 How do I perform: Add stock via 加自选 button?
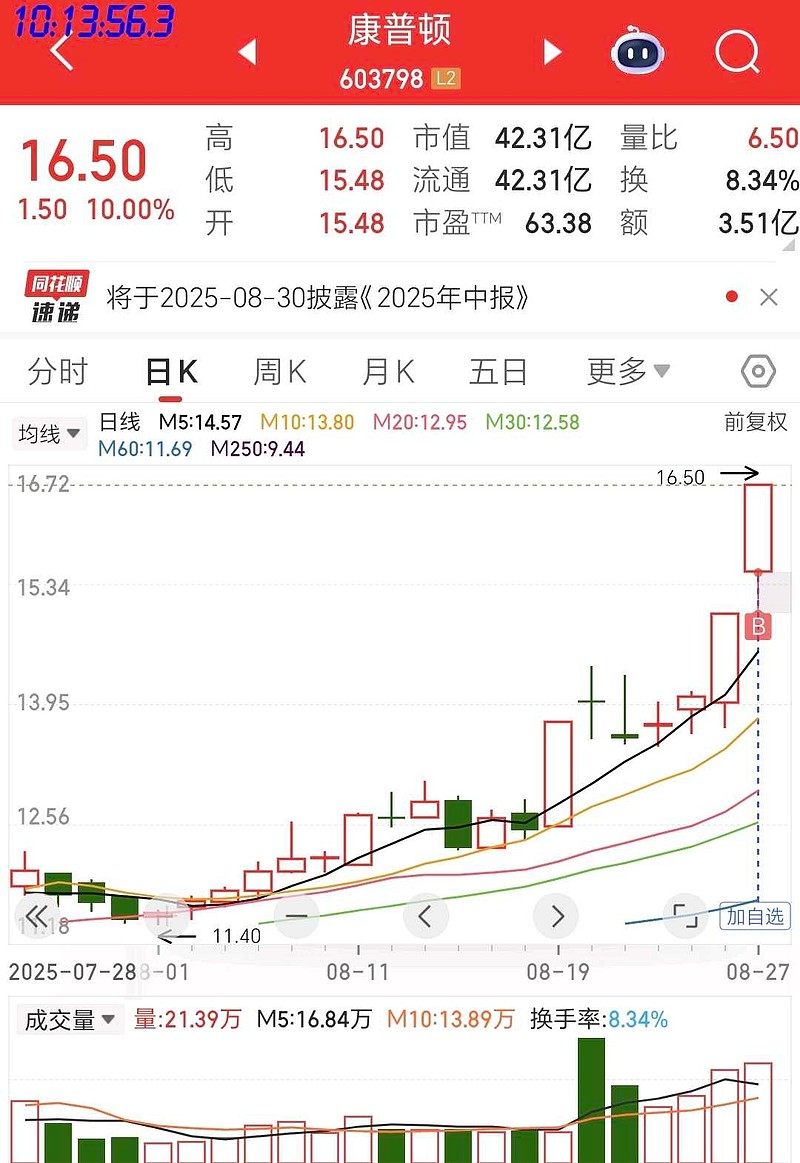point(755,915)
